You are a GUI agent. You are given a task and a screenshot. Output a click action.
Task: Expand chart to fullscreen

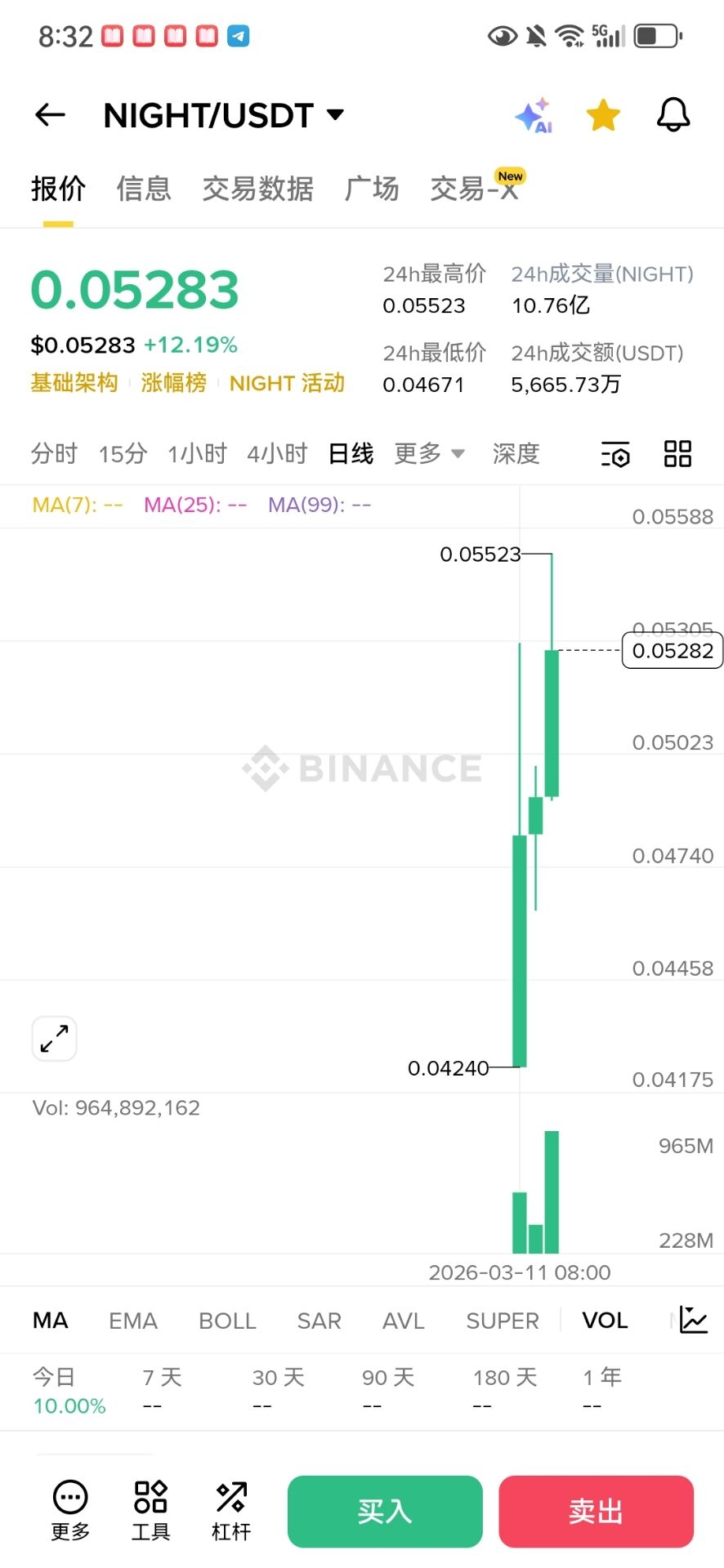(54, 1039)
